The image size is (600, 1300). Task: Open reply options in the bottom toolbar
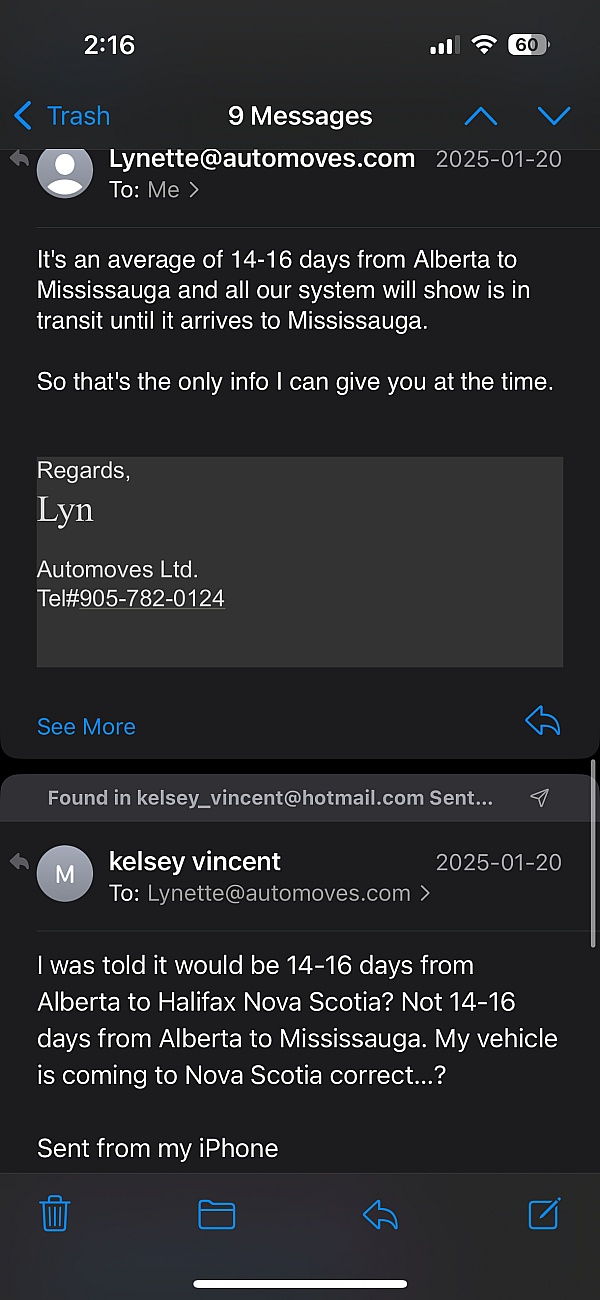[380, 1214]
